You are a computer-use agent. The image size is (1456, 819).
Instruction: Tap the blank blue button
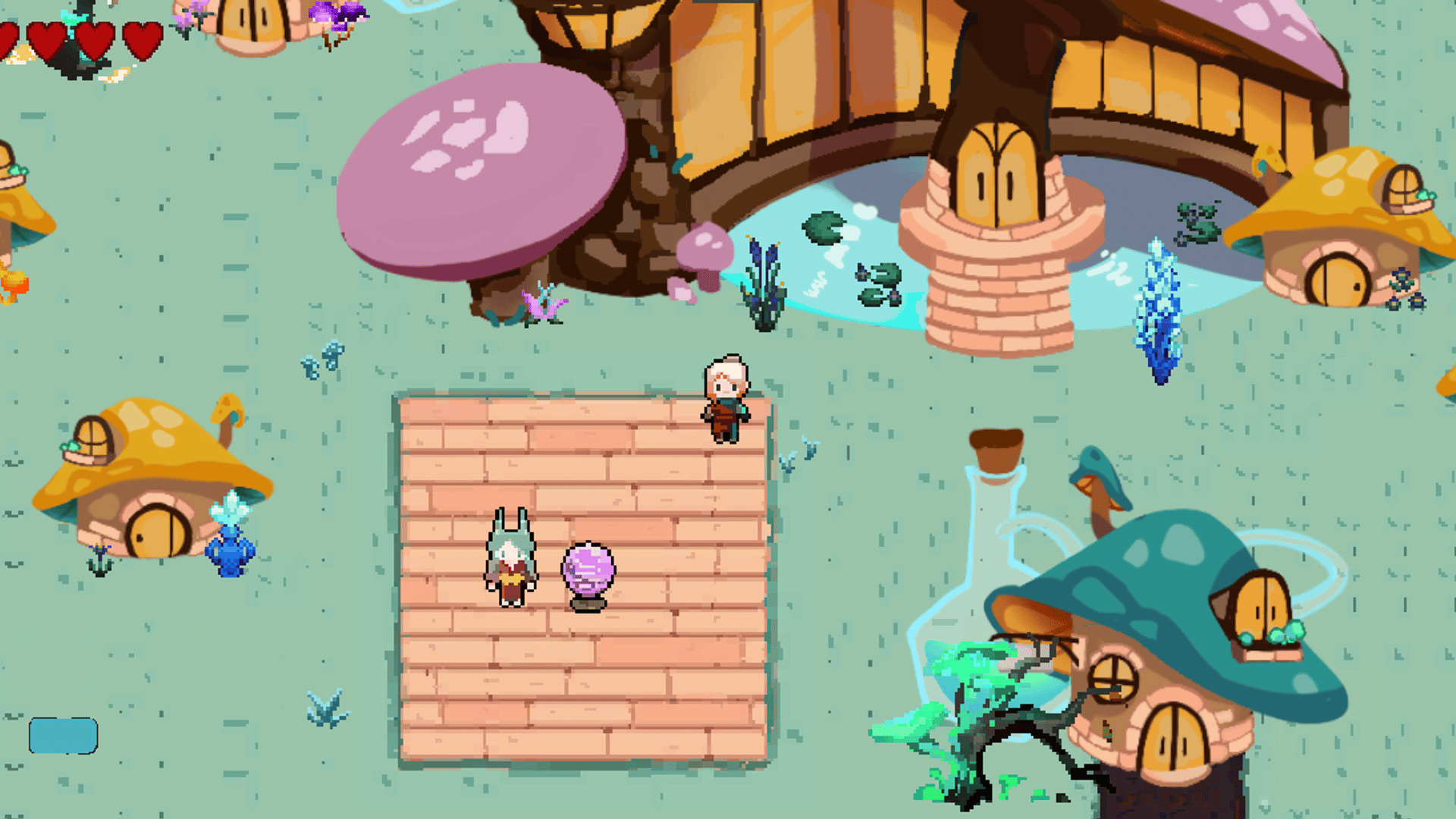(63, 736)
